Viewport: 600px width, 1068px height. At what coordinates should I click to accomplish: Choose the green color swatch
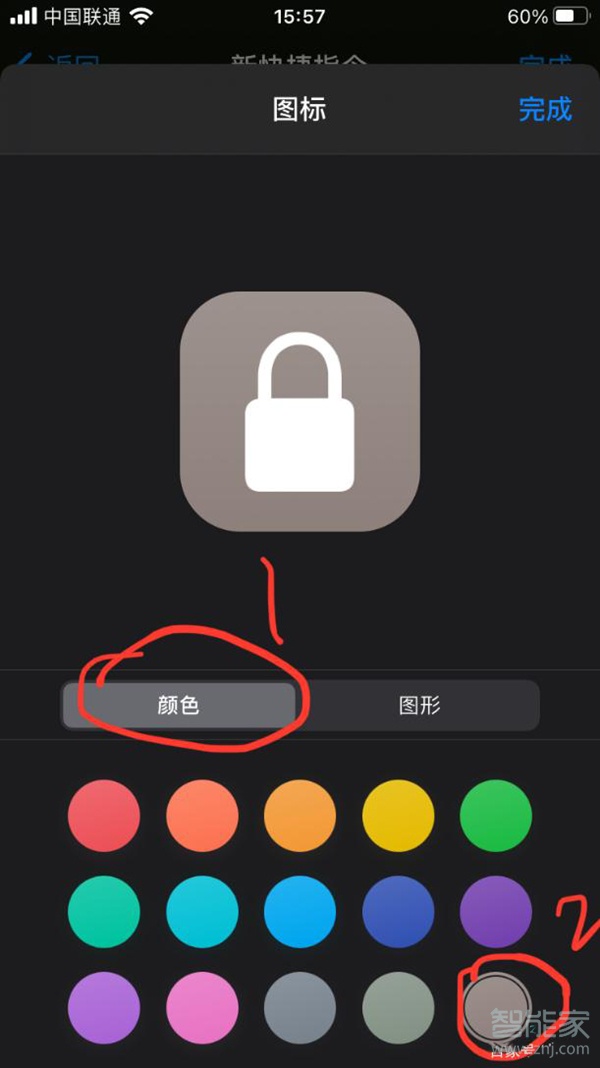click(496, 816)
